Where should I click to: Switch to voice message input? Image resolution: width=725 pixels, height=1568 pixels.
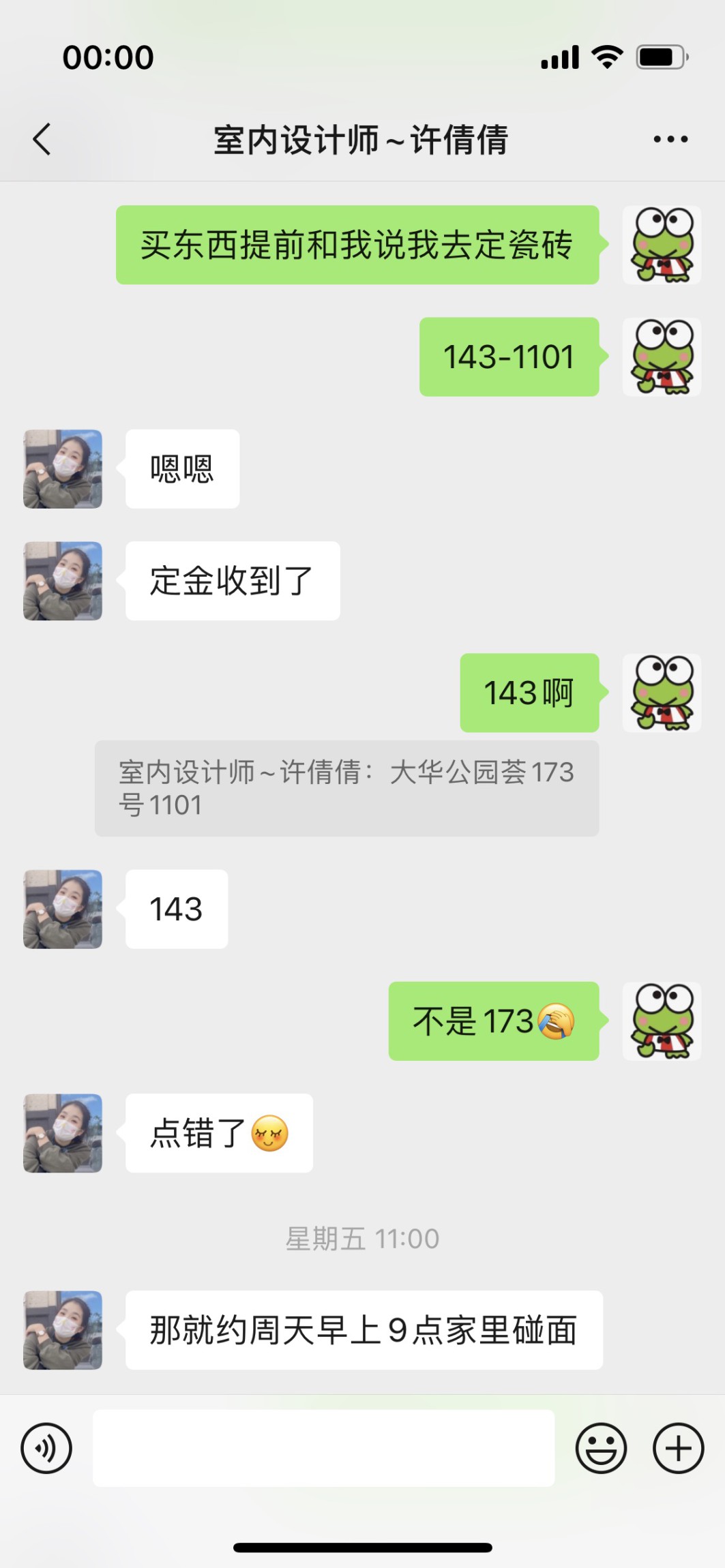pos(46,1448)
